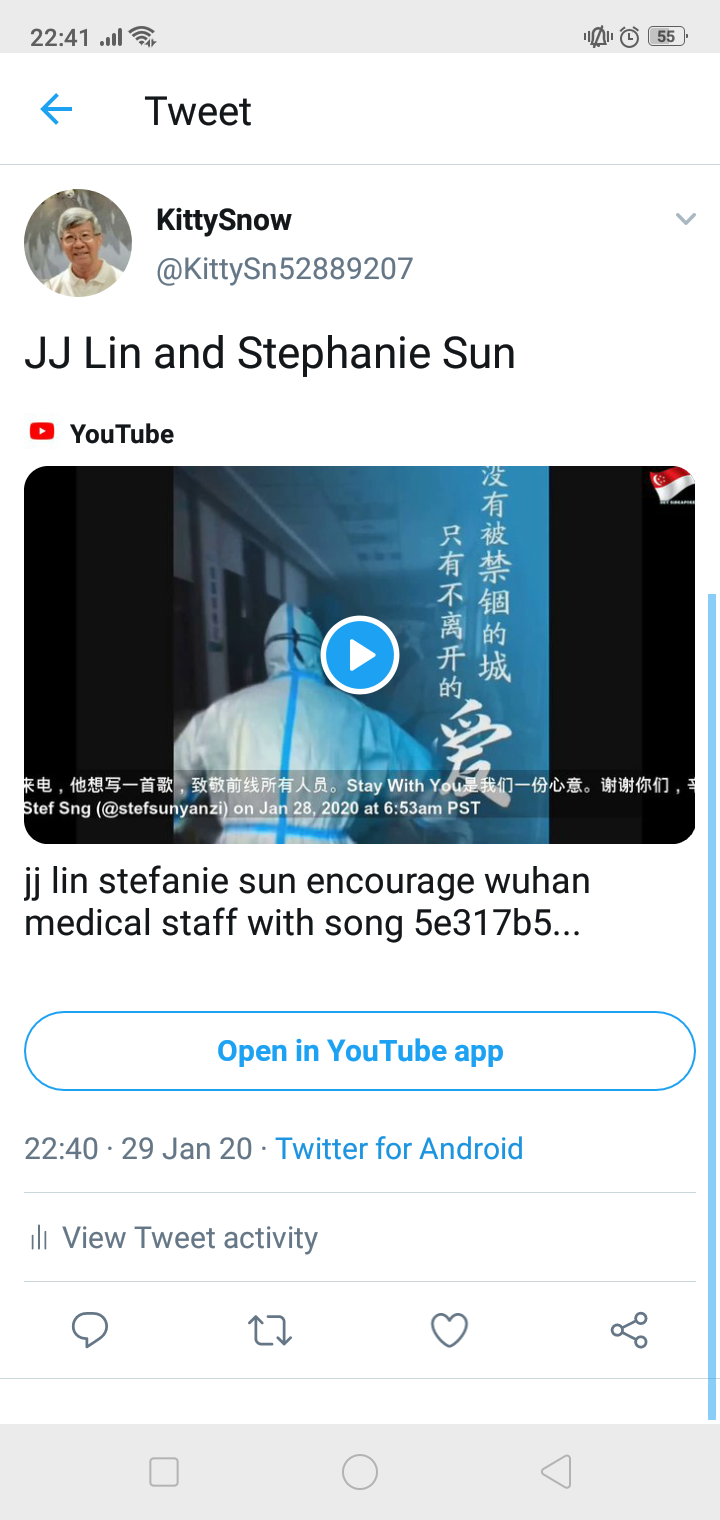
Task: Retweet this tweet
Action: coord(269,1330)
